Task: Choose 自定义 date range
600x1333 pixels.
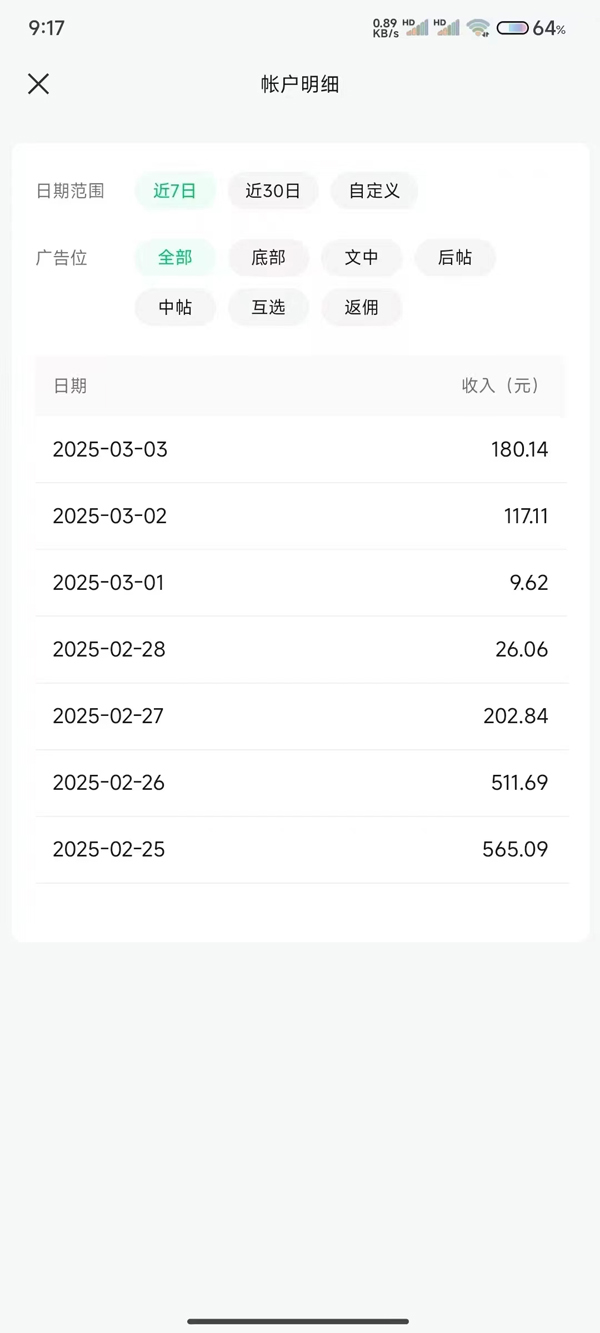Action: tap(374, 191)
